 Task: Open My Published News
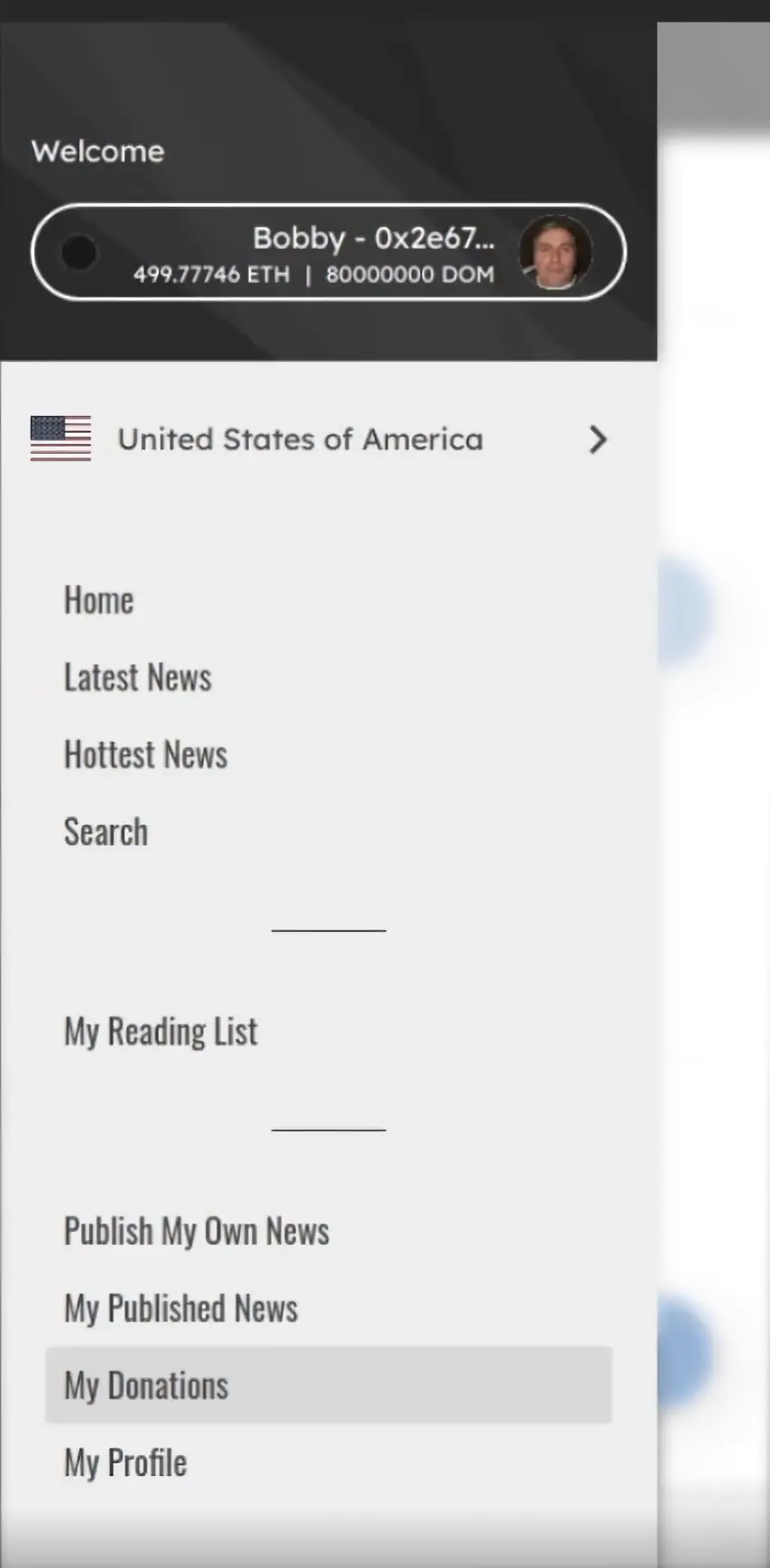tap(181, 1309)
